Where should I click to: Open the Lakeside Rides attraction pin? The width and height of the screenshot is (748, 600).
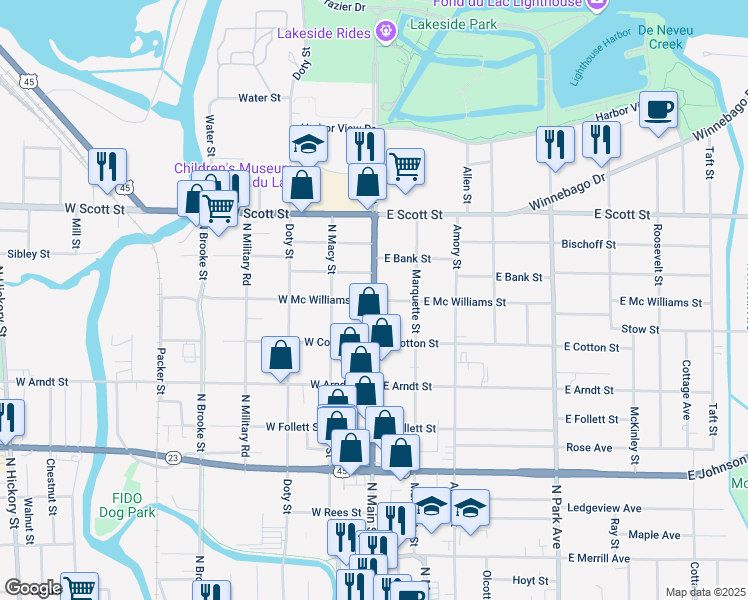[386, 33]
